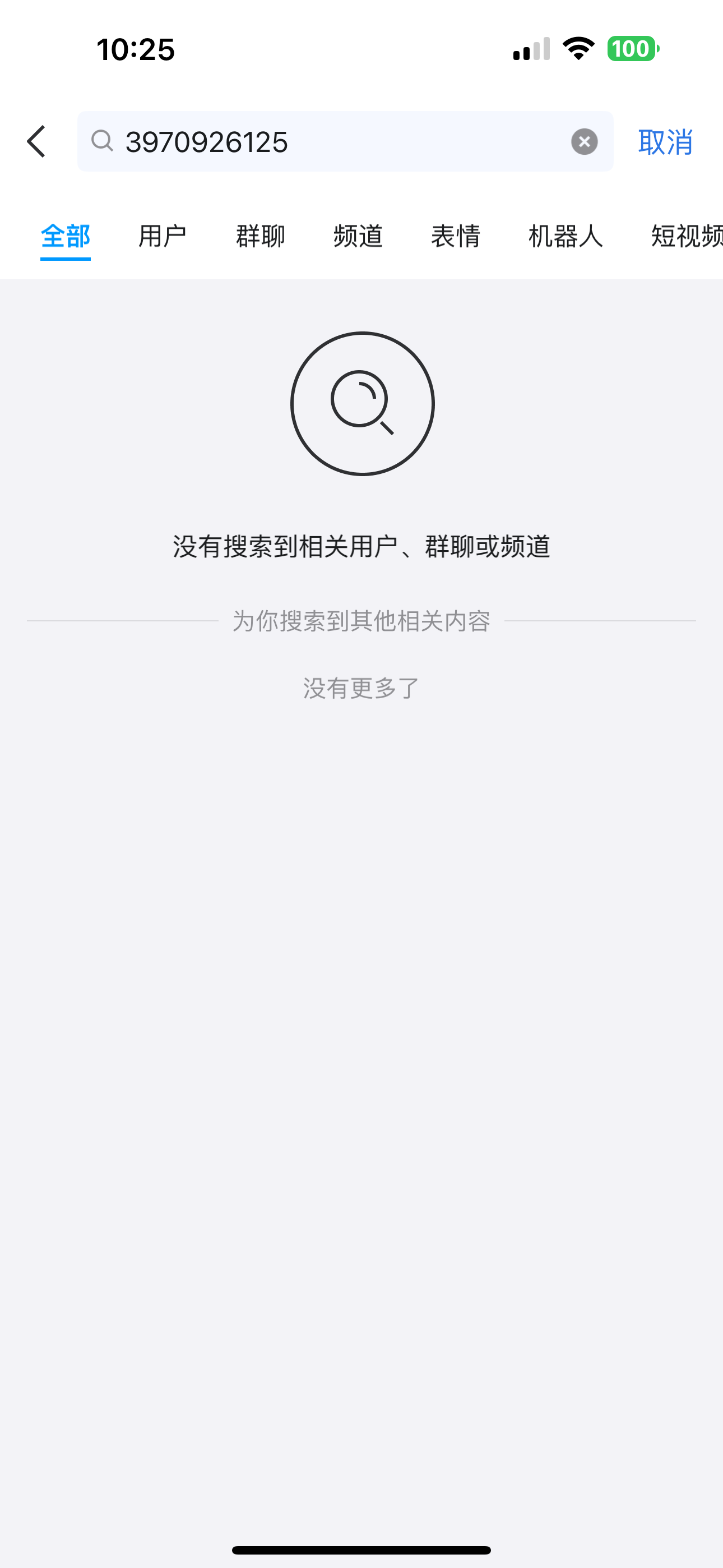The image size is (723, 1568).
Task: Cancel the search with 取消
Action: coord(665,142)
